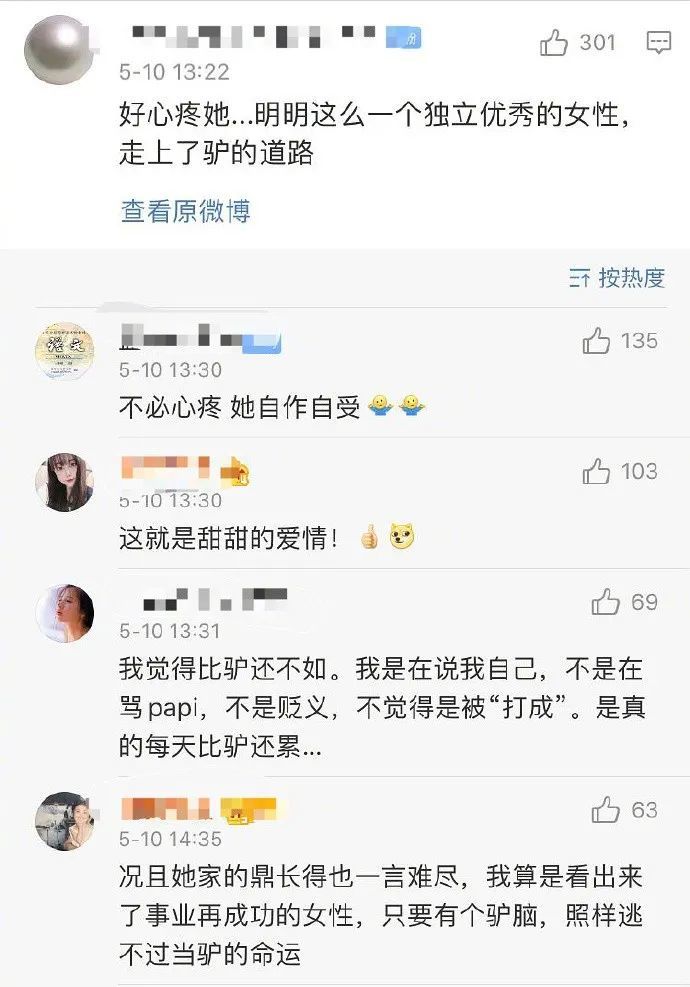Image resolution: width=690 pixels, height=987 pixels.
Task: Change the 按热度 sort order
Action: (x=618, y=279)
